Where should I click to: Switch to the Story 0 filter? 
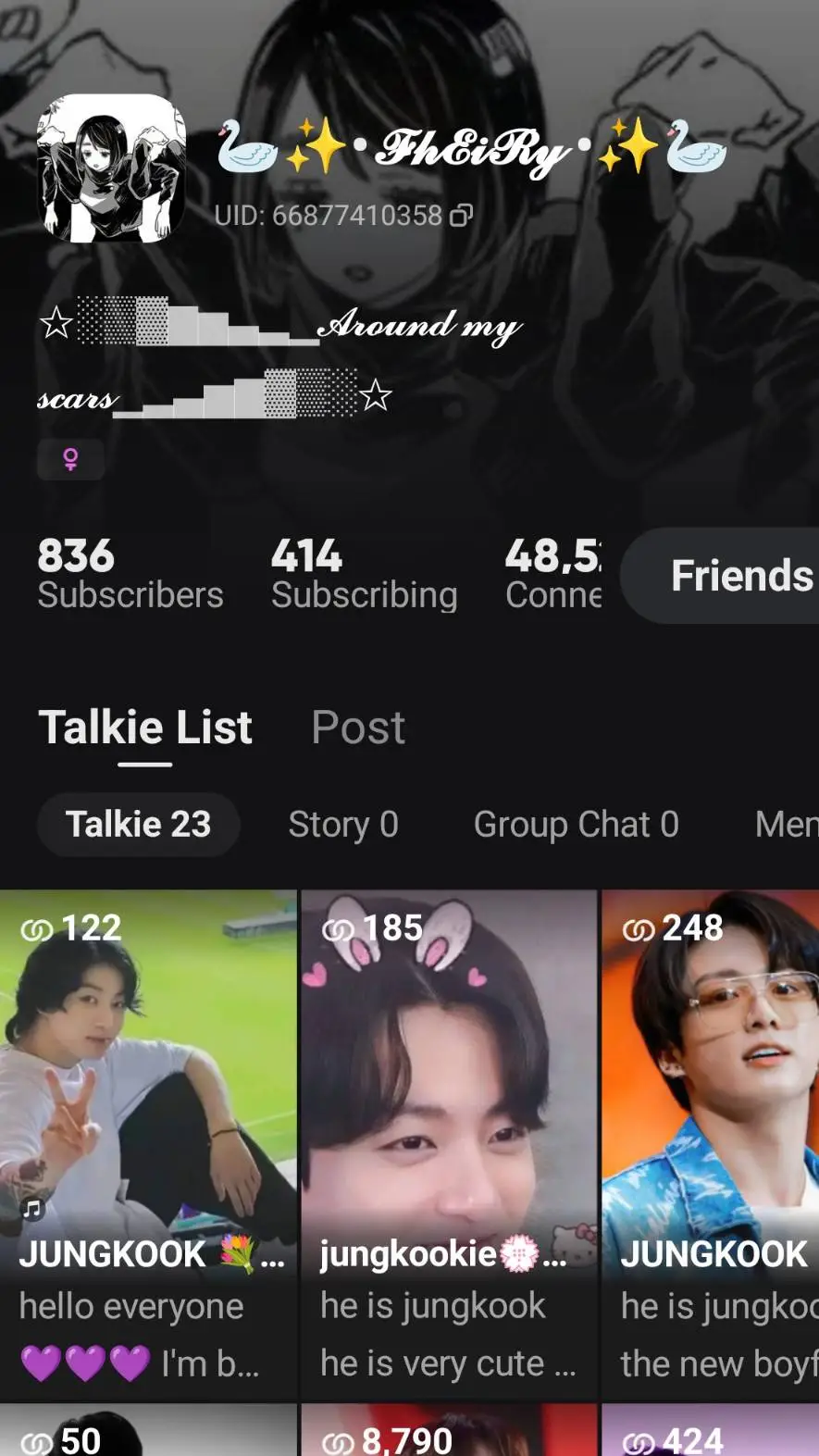click(x=343, y=824)
